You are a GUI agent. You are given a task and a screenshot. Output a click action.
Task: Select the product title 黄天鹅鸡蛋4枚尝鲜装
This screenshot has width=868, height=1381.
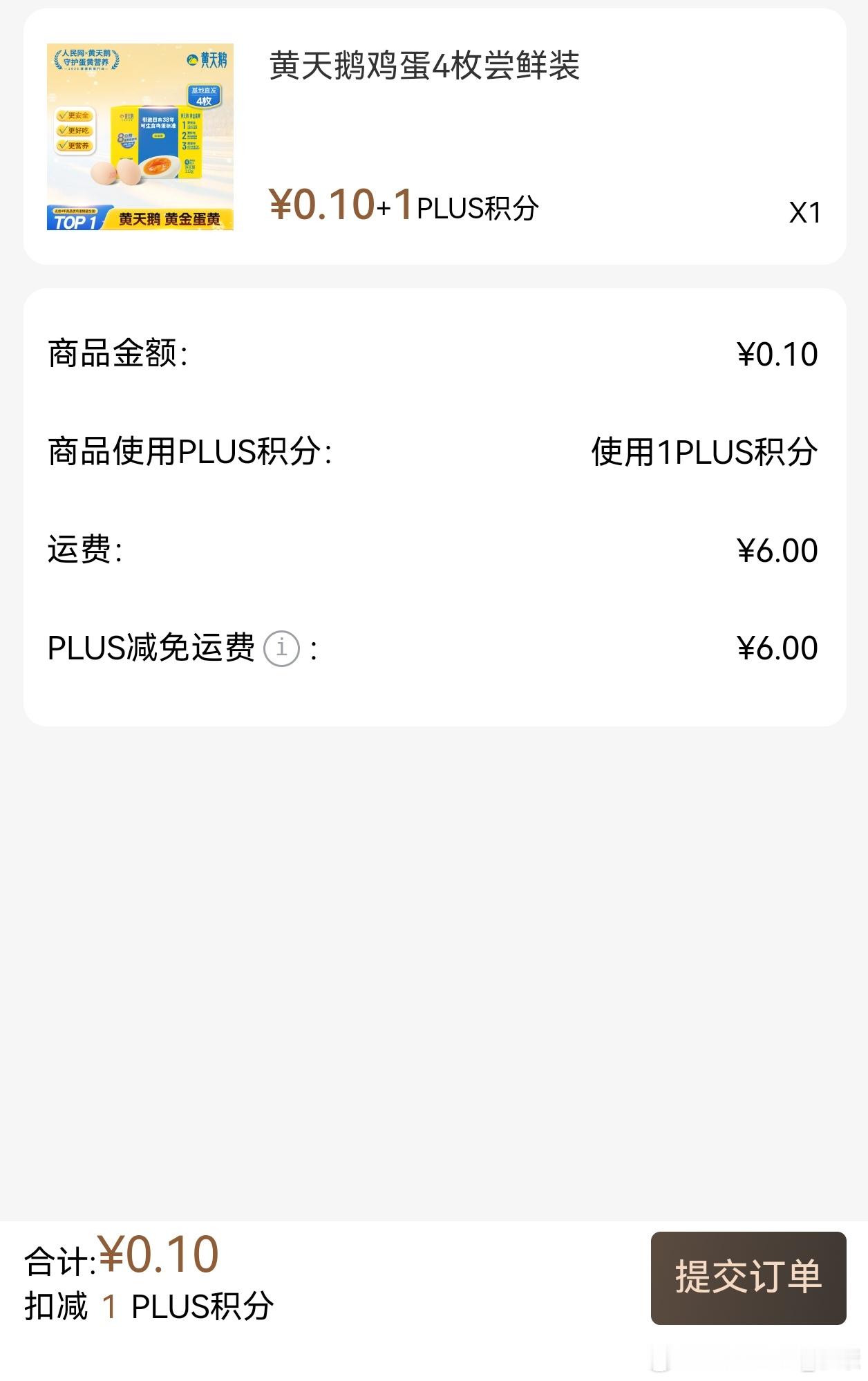424,67
